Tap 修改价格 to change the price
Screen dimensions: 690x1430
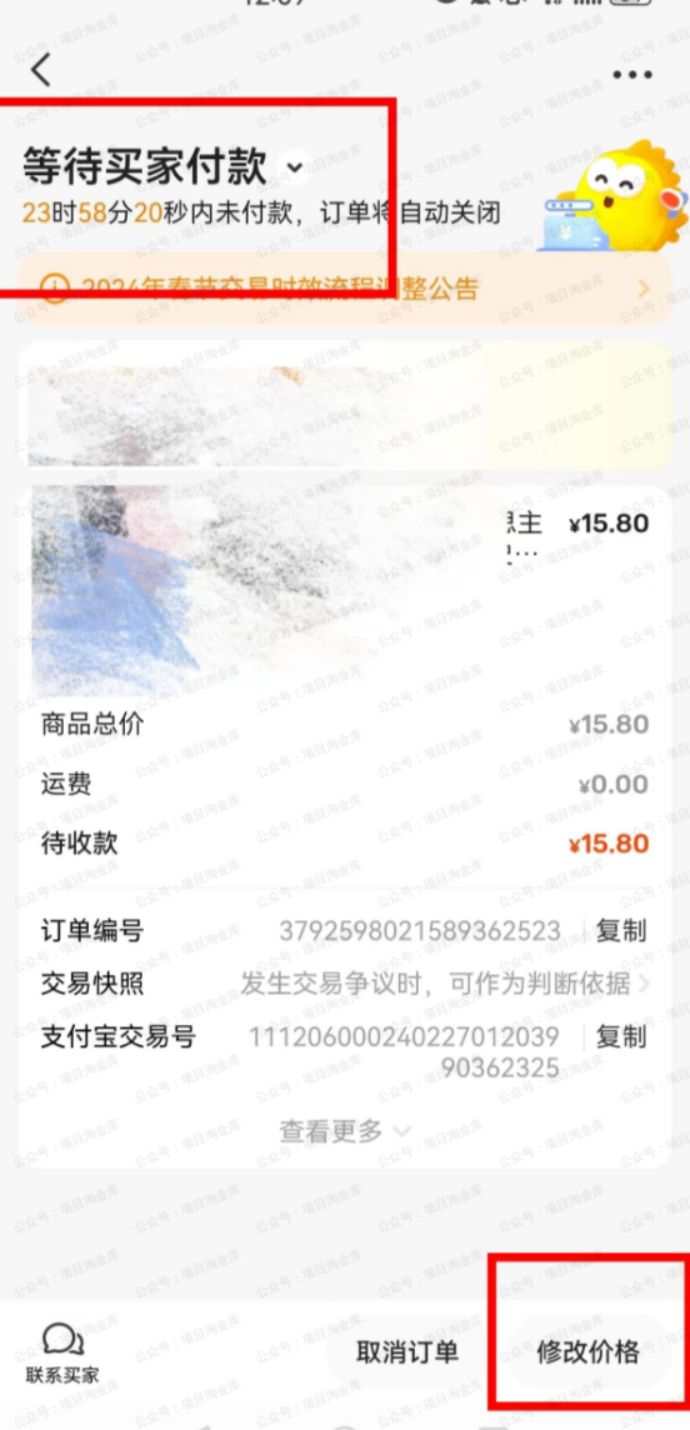click(587, 1353)
